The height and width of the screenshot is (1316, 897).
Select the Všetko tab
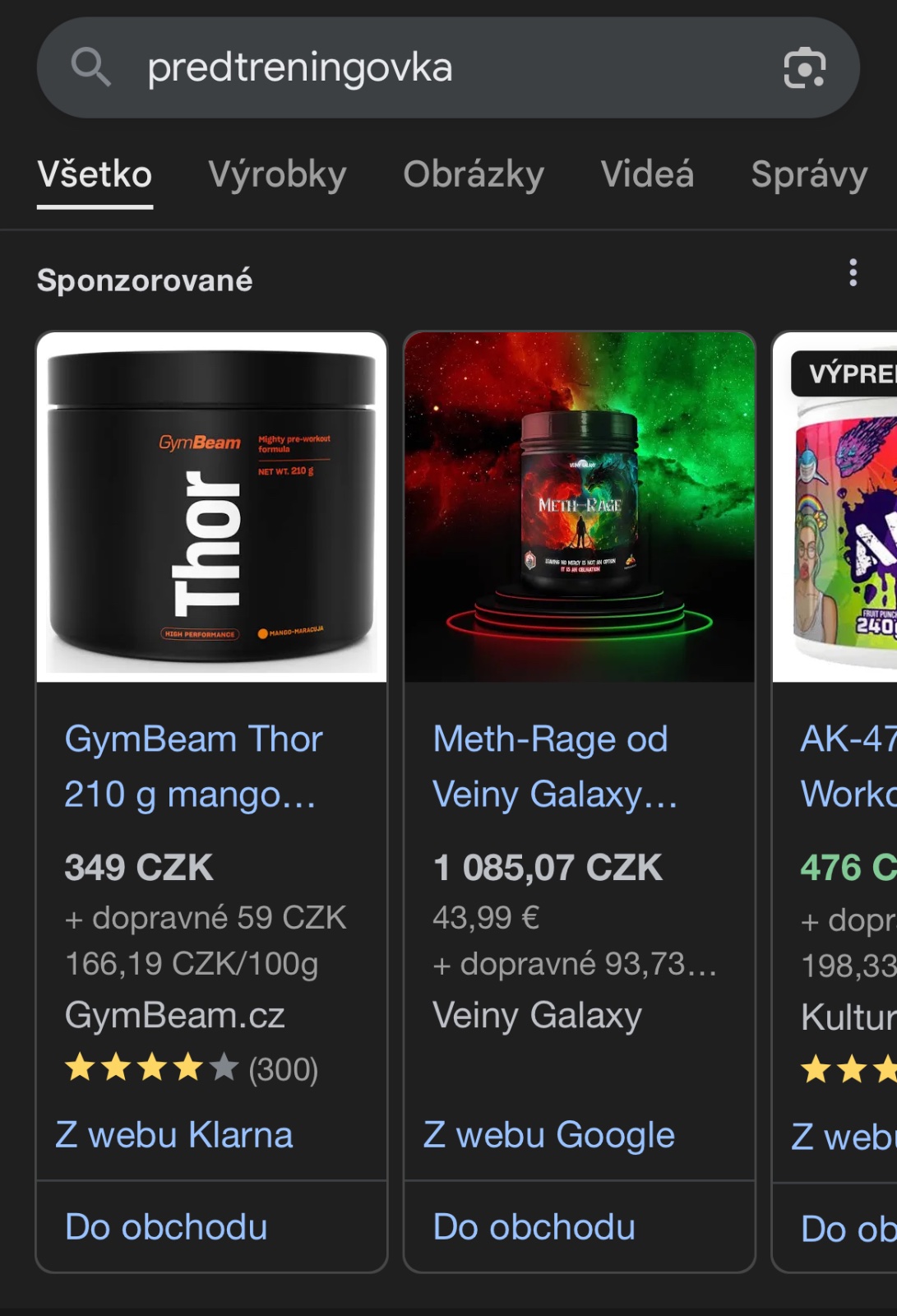click(95, 174)
